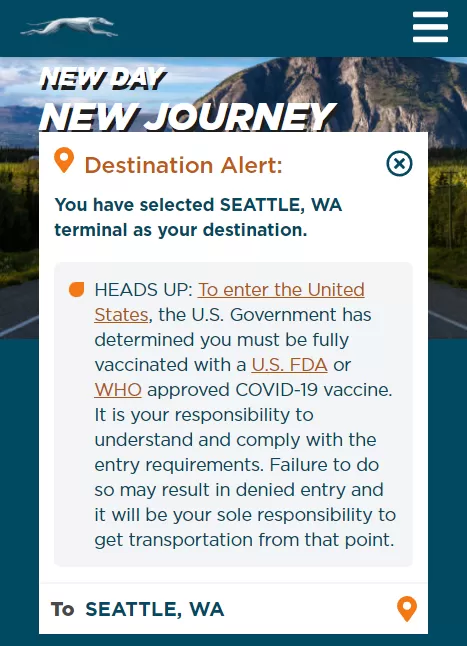
Task: Tap the Greyhound logo to go home
Action: coord(69,27)
